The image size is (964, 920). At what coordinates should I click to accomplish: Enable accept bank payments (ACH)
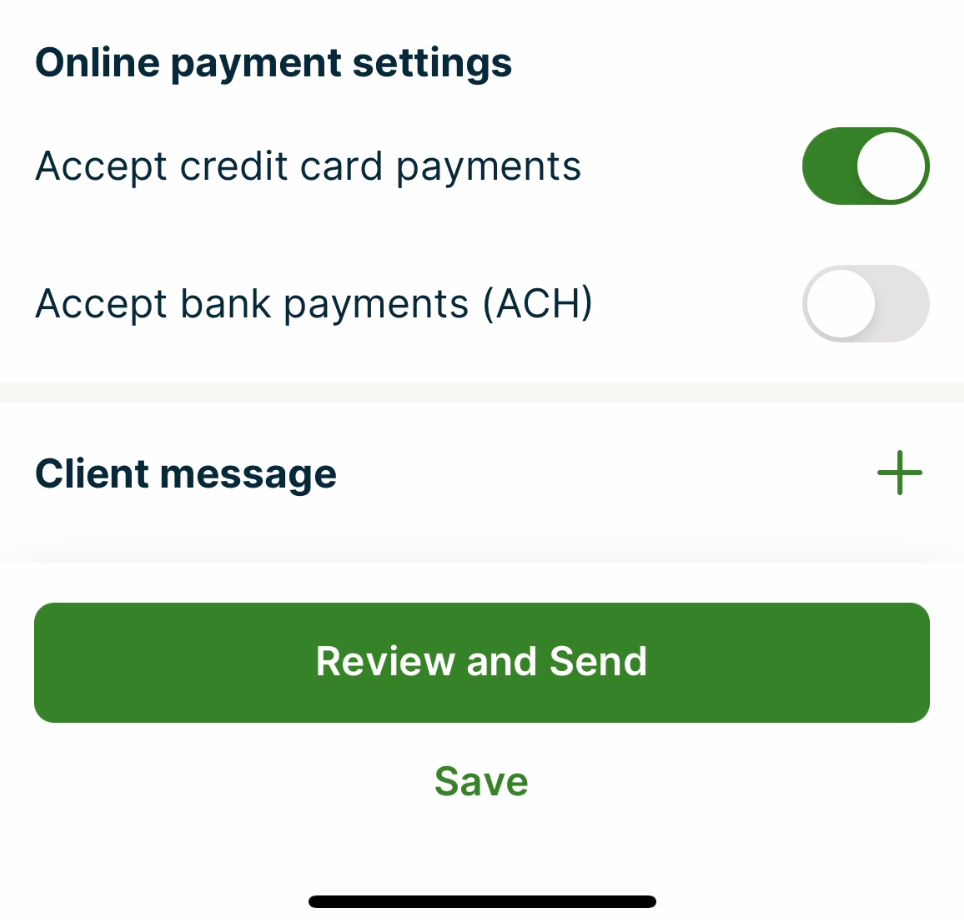[x=865, y=303]
